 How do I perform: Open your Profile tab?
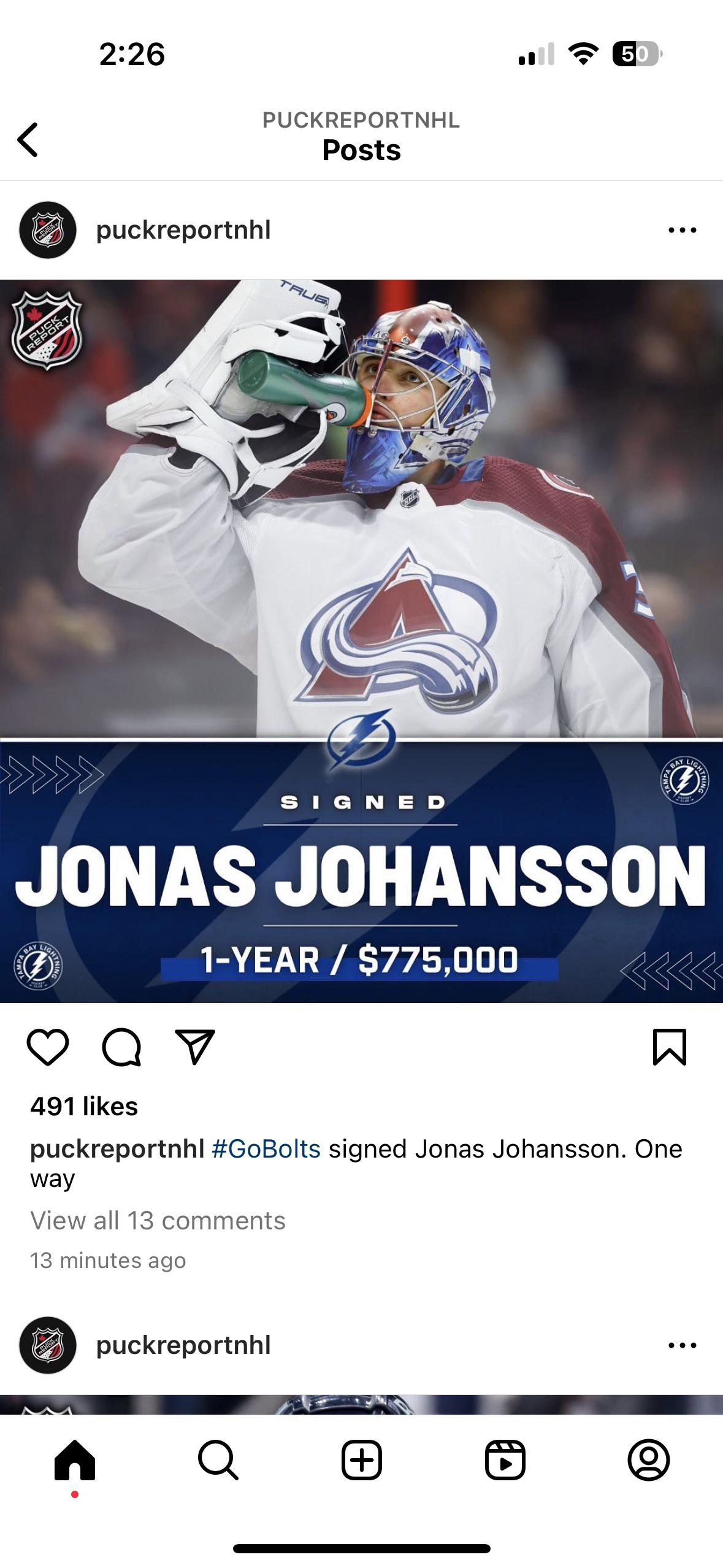648,1460
